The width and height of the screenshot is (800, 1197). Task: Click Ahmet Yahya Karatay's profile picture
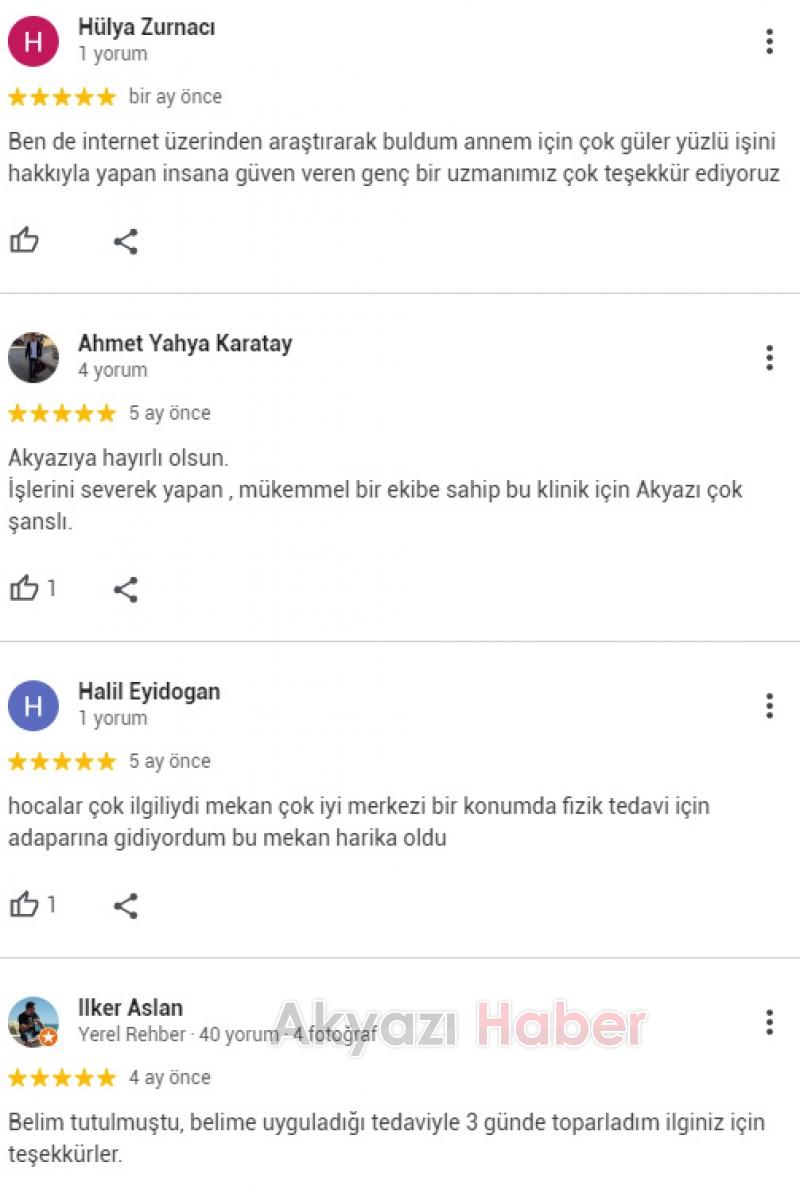[34, 355]
